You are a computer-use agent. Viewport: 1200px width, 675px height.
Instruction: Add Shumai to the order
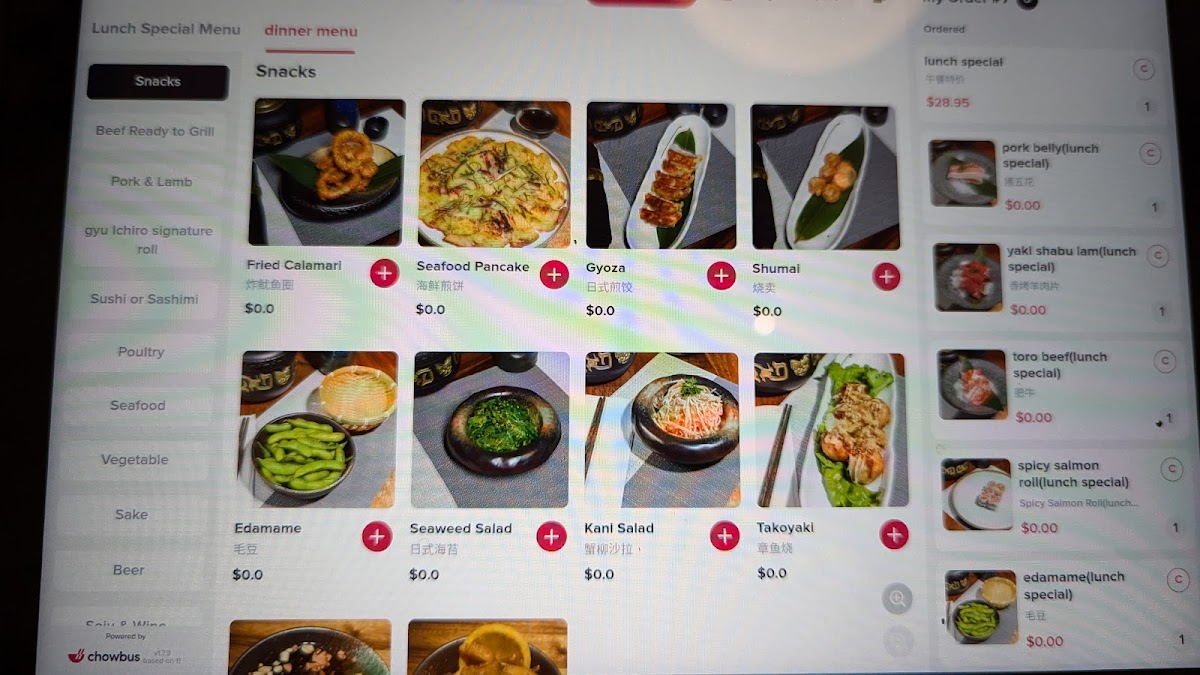click(x=886, y=276)
